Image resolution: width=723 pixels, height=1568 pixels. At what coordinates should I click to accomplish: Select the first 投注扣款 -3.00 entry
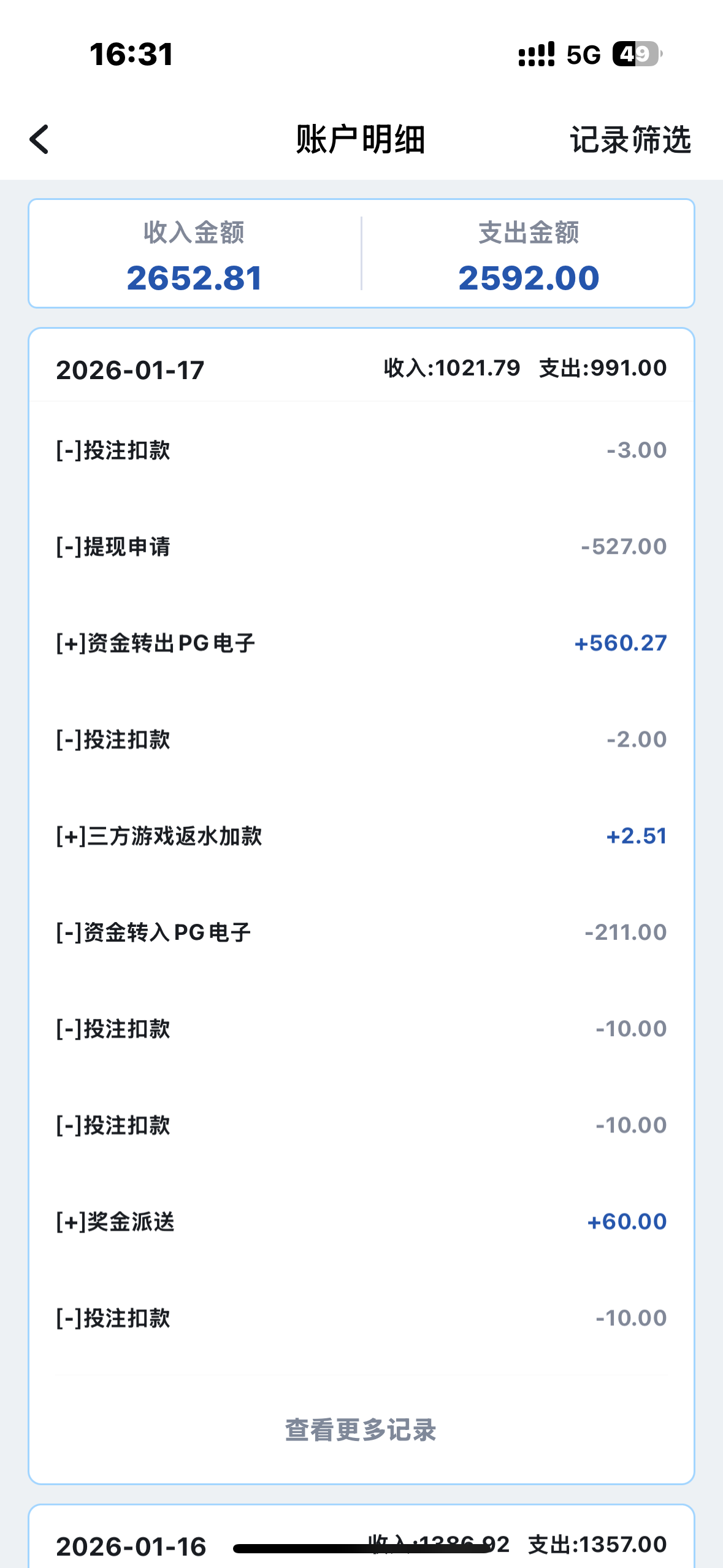pos(361,450)
